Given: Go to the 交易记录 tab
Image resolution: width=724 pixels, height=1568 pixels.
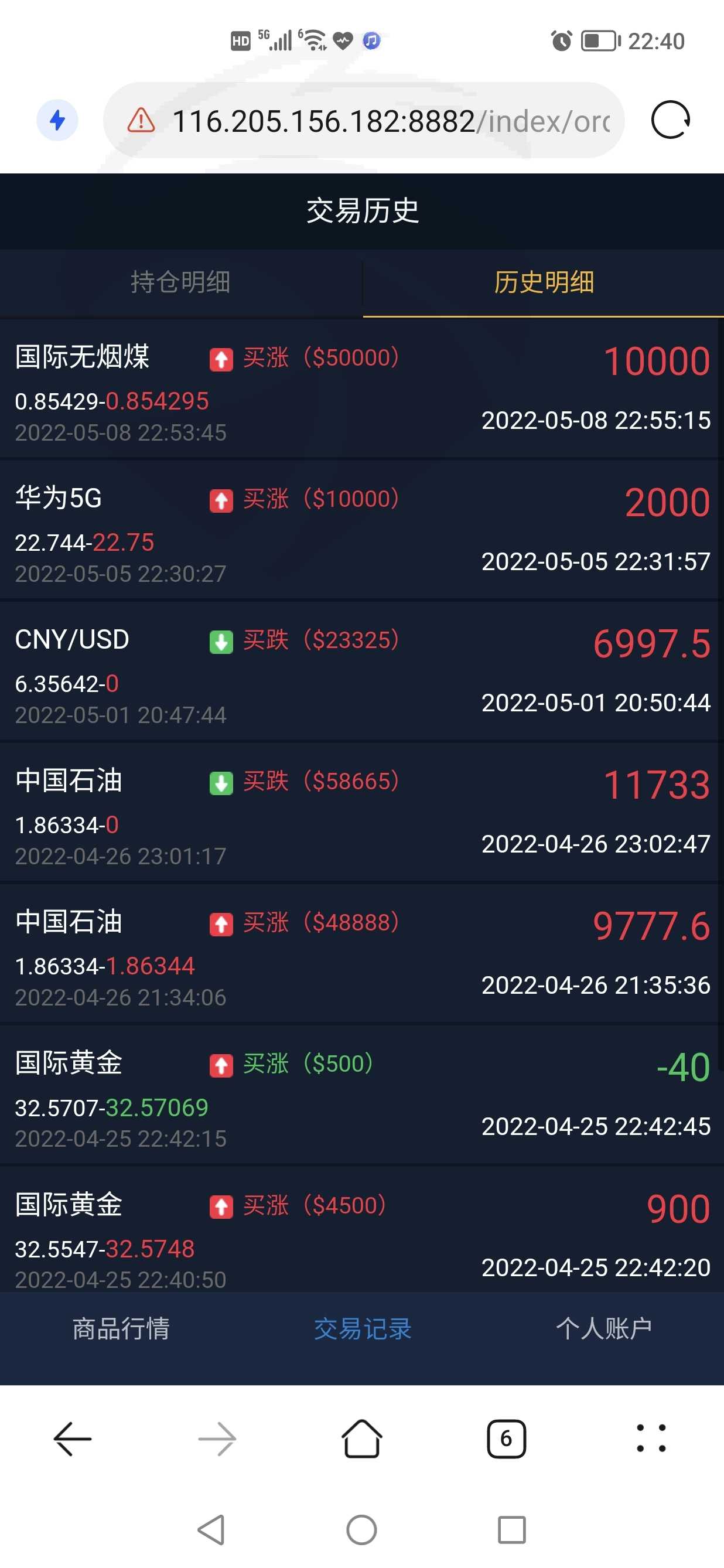Looking at the screenshot, I should [362, 1328].
